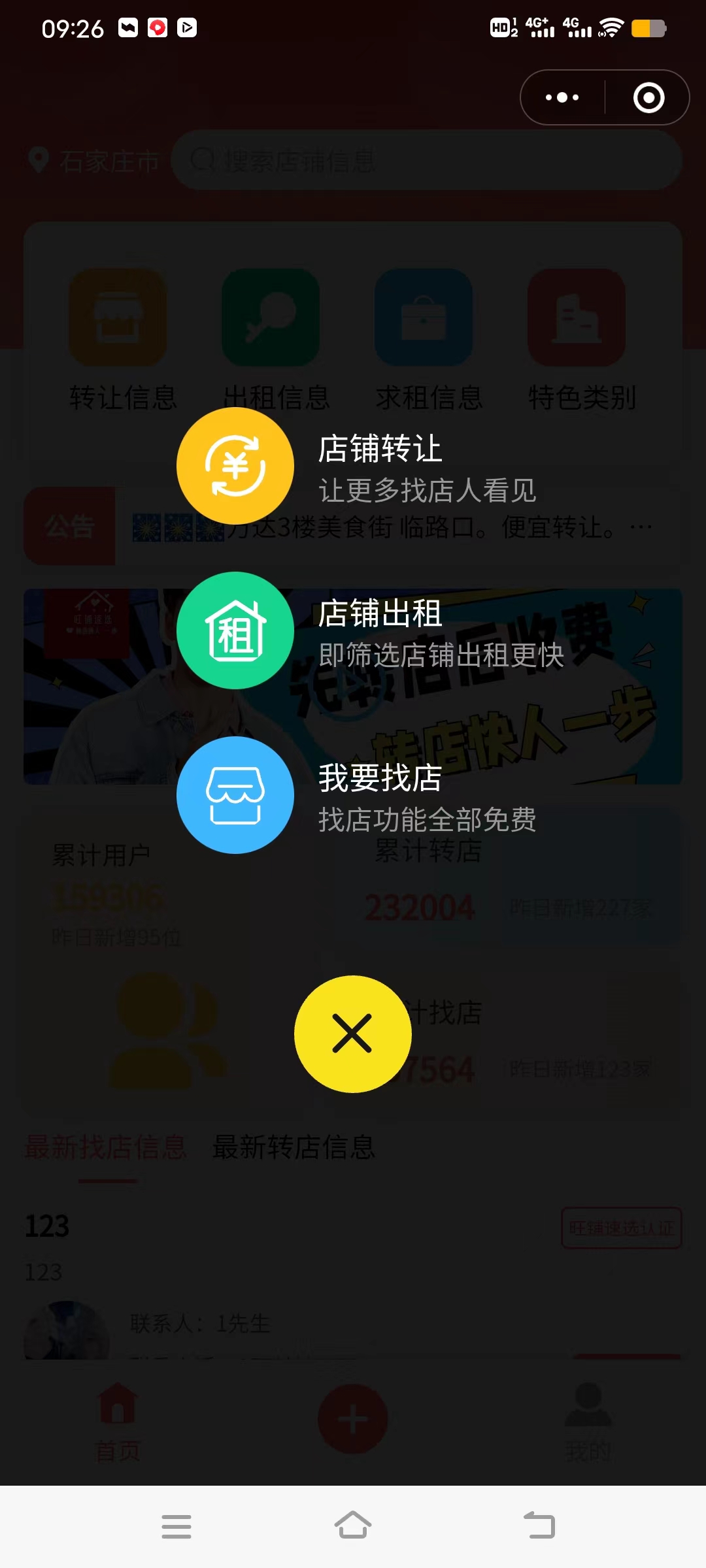The width and height of the screenshot is (706, 1568).
Task: Open the mini program more-options menu
Action: [562, 97]
